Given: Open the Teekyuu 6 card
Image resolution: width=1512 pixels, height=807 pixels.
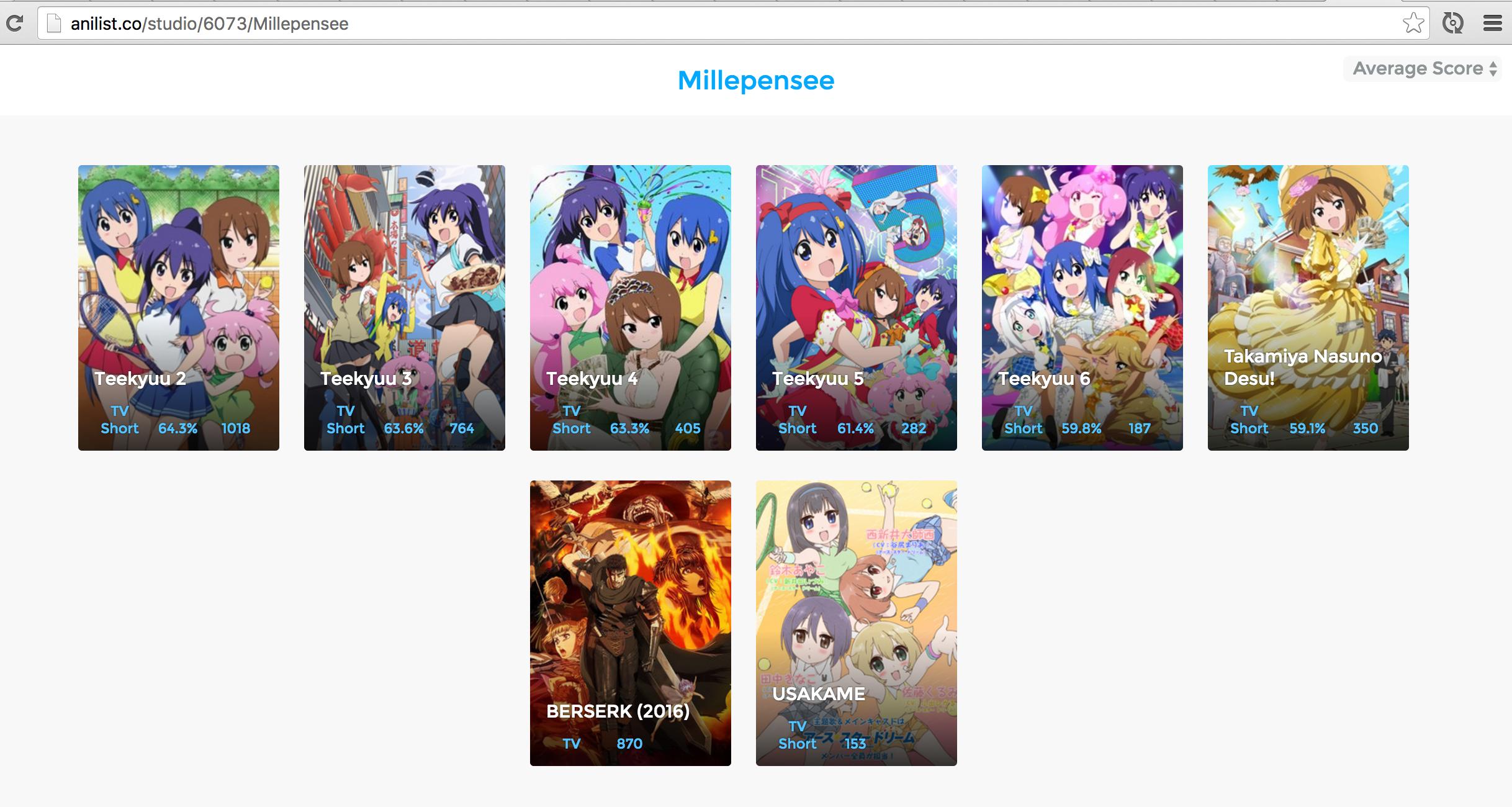Looking at the screenshot, I should click(x=1082, y=307).
